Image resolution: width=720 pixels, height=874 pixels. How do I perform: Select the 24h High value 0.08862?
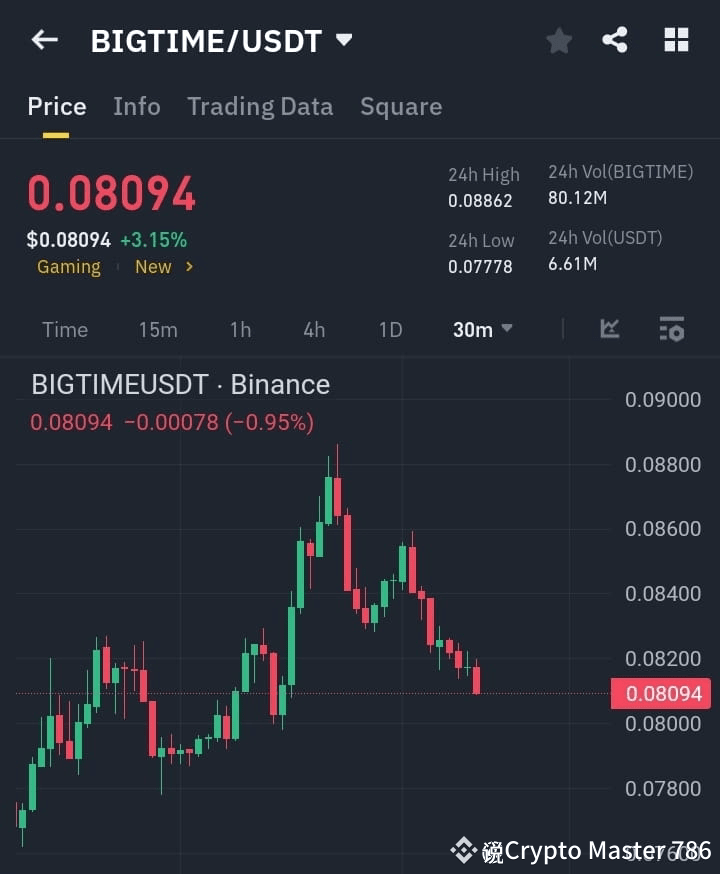click(482, 200)
